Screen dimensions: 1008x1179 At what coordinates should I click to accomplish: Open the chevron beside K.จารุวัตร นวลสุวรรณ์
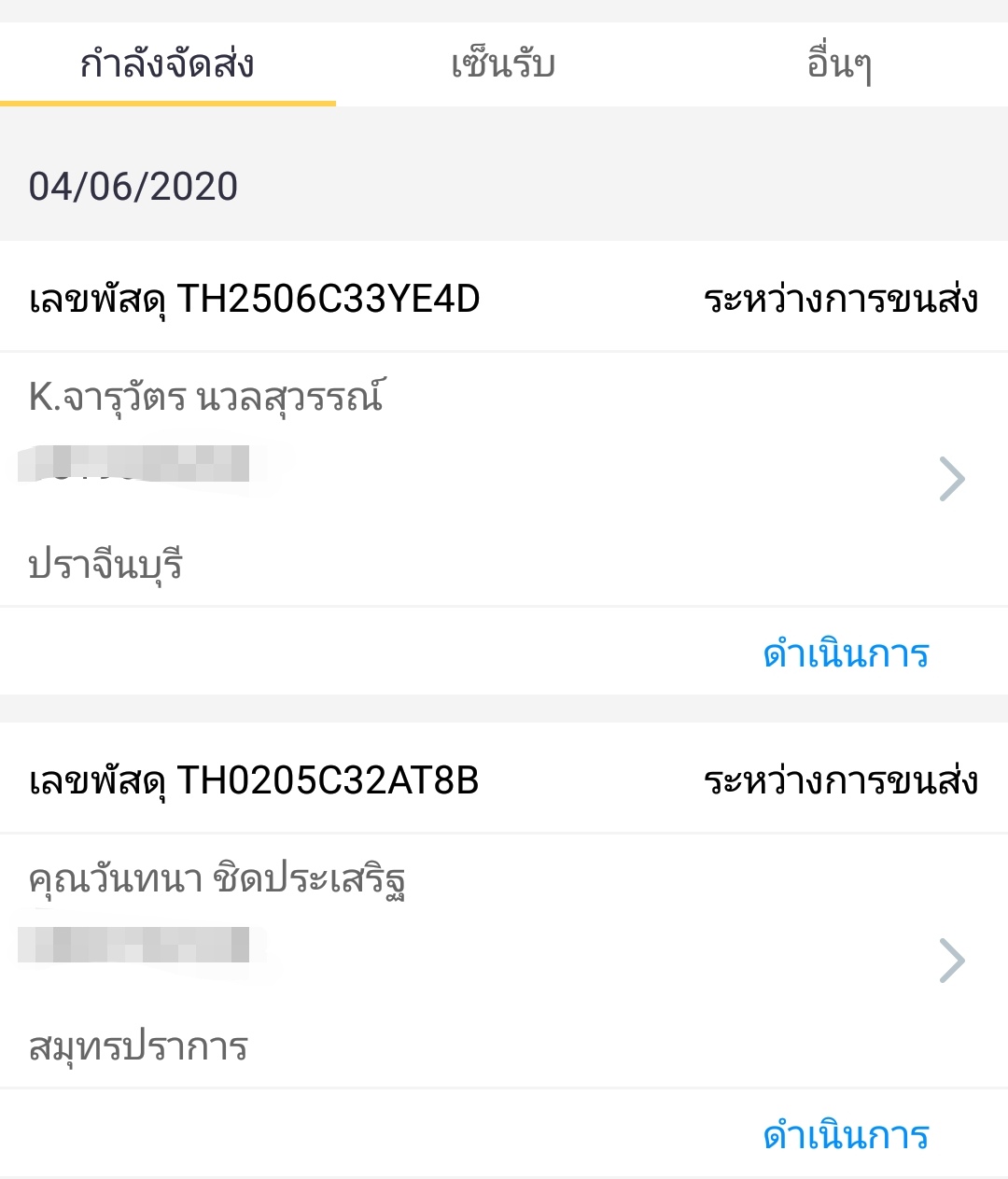(x=953, y=479)
